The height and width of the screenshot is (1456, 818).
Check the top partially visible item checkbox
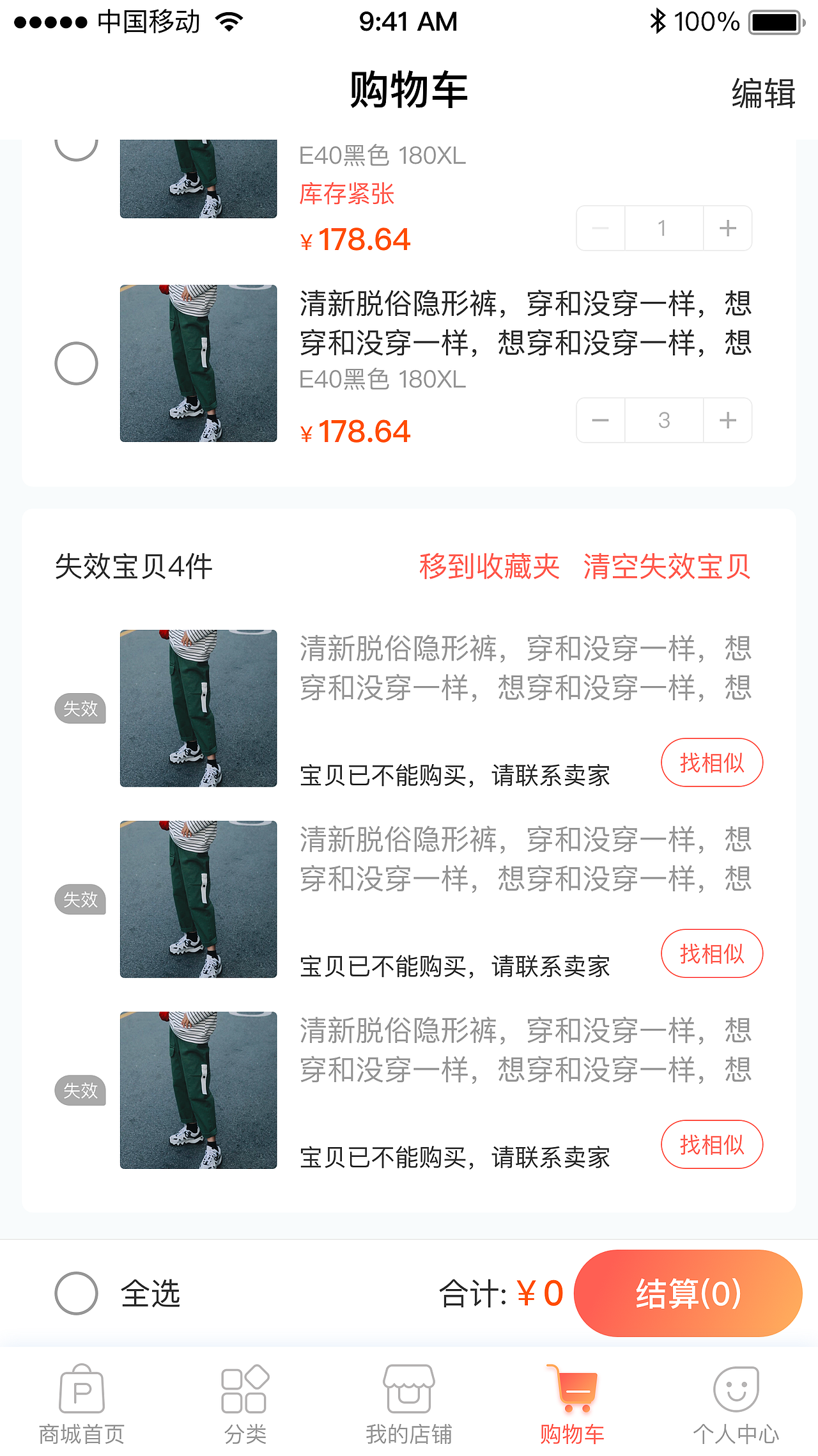76,147
